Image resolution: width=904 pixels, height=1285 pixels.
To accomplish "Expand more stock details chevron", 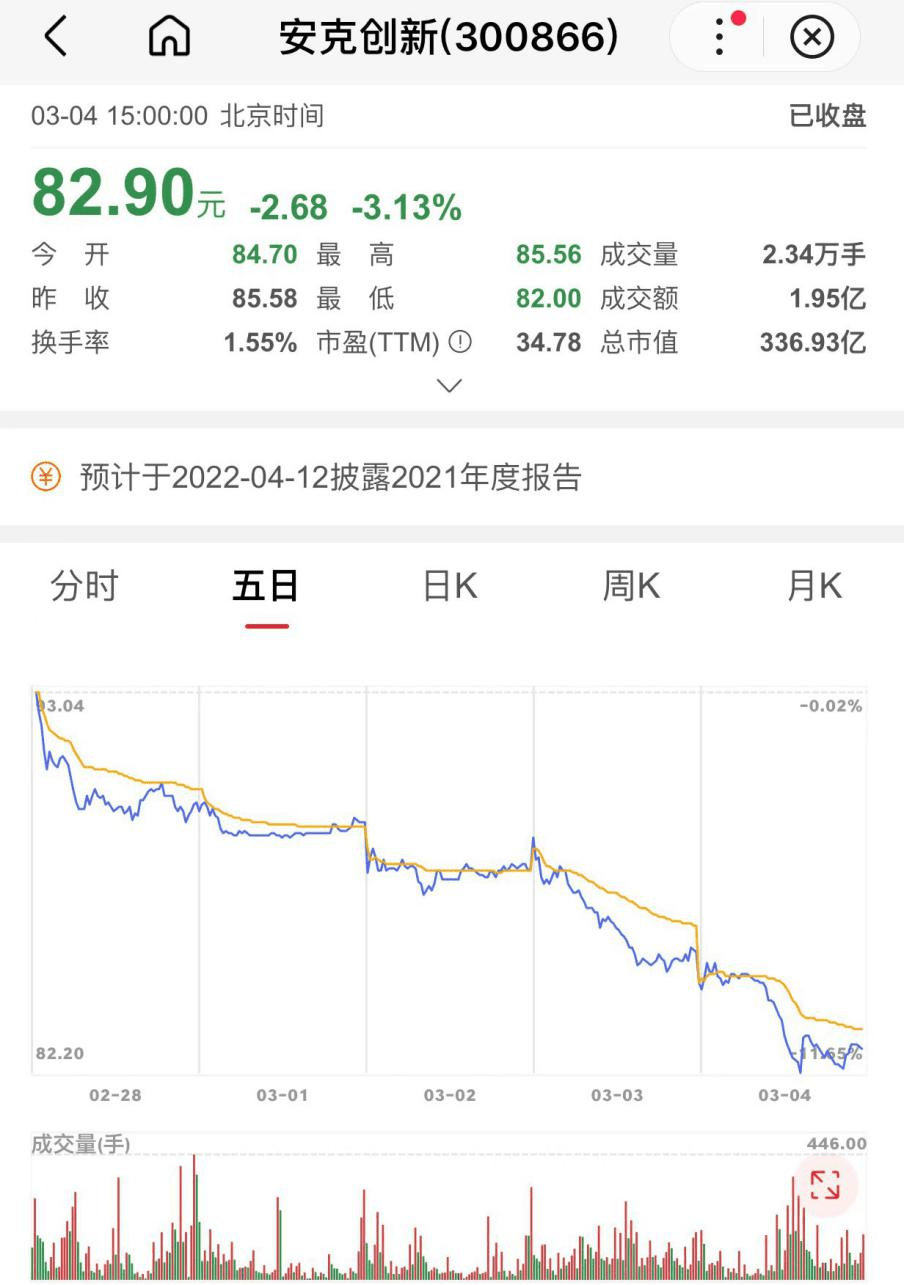I will (x=450, y=385).
